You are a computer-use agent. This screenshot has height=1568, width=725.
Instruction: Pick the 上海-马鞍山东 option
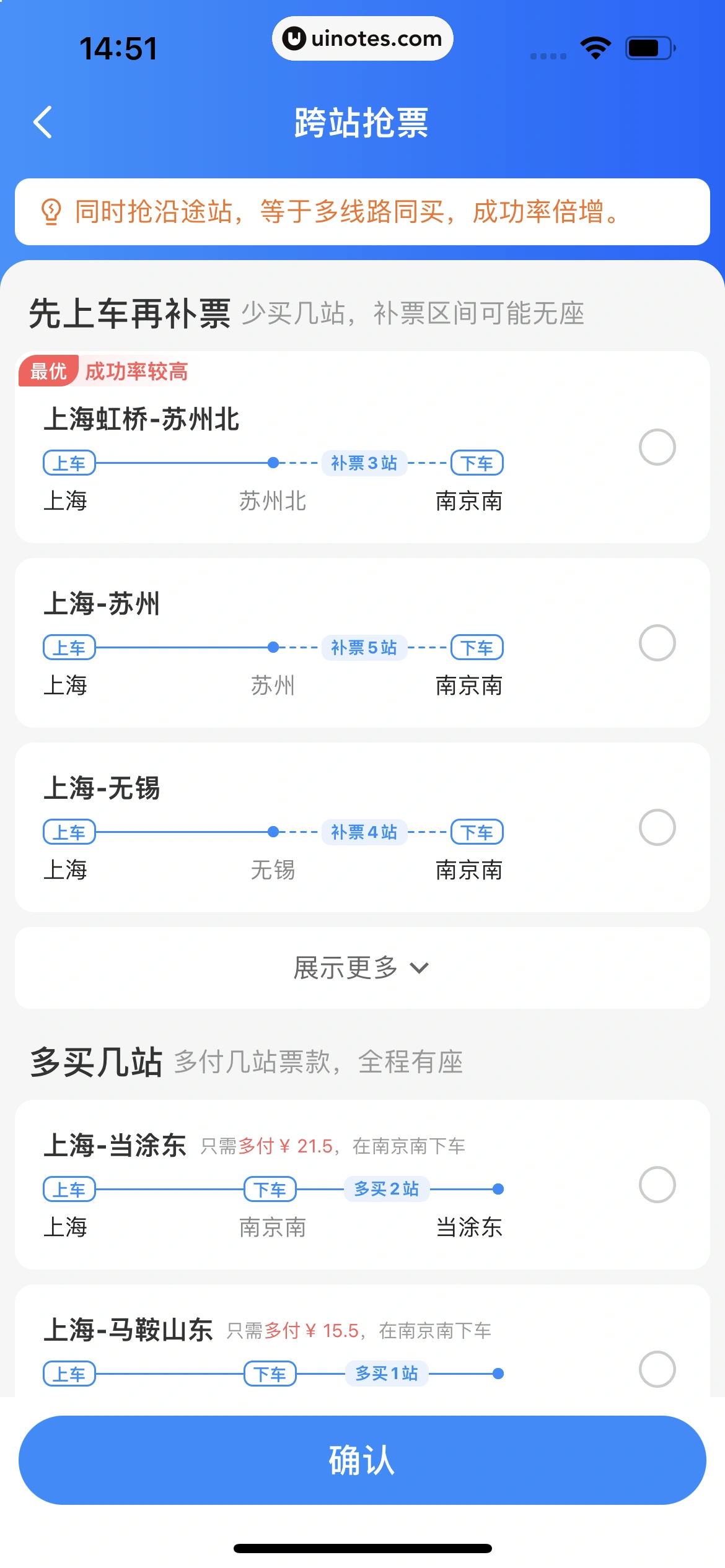(657, 1369)
